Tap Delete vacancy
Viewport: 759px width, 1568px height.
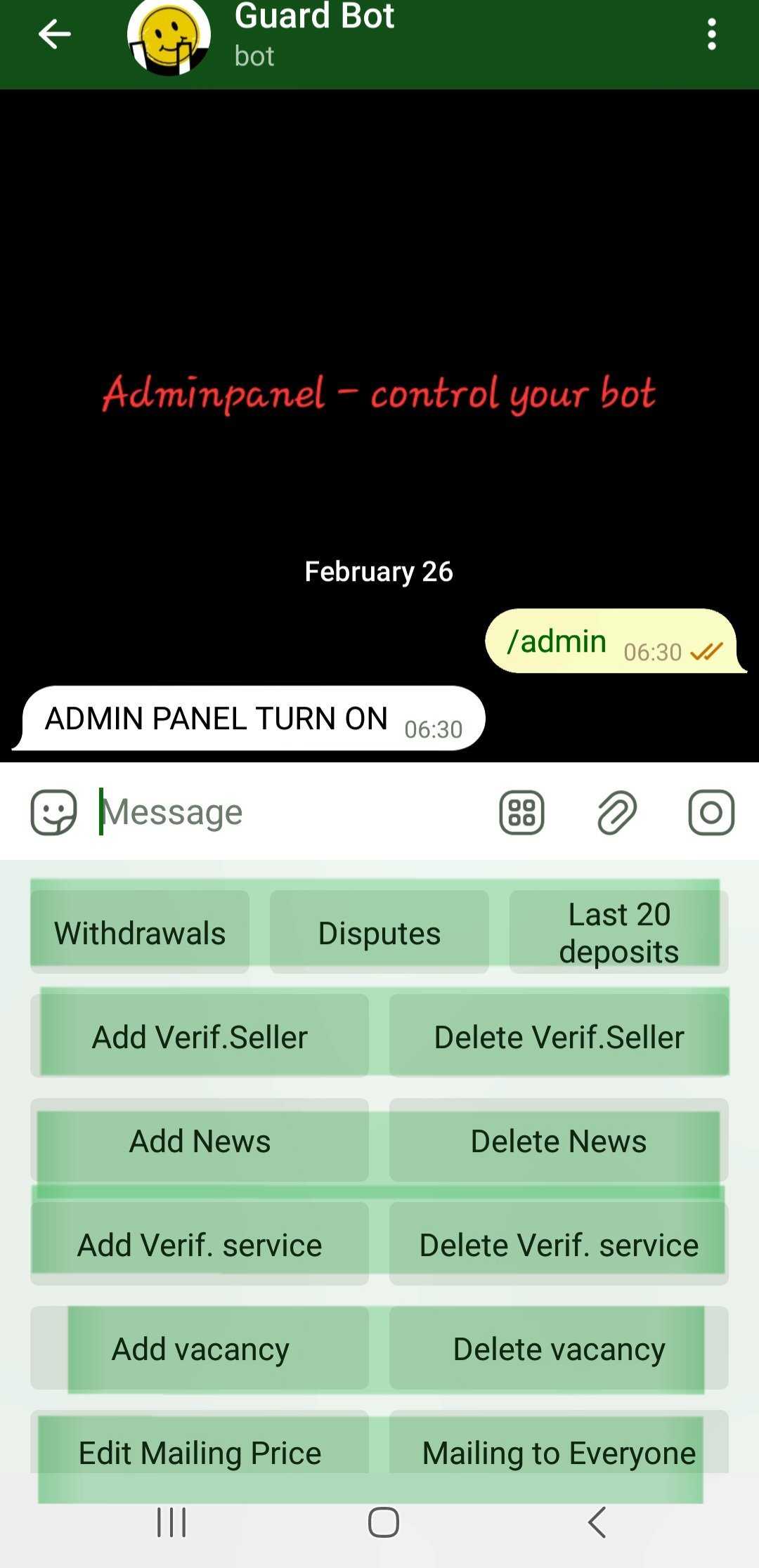click(559, 1348)
